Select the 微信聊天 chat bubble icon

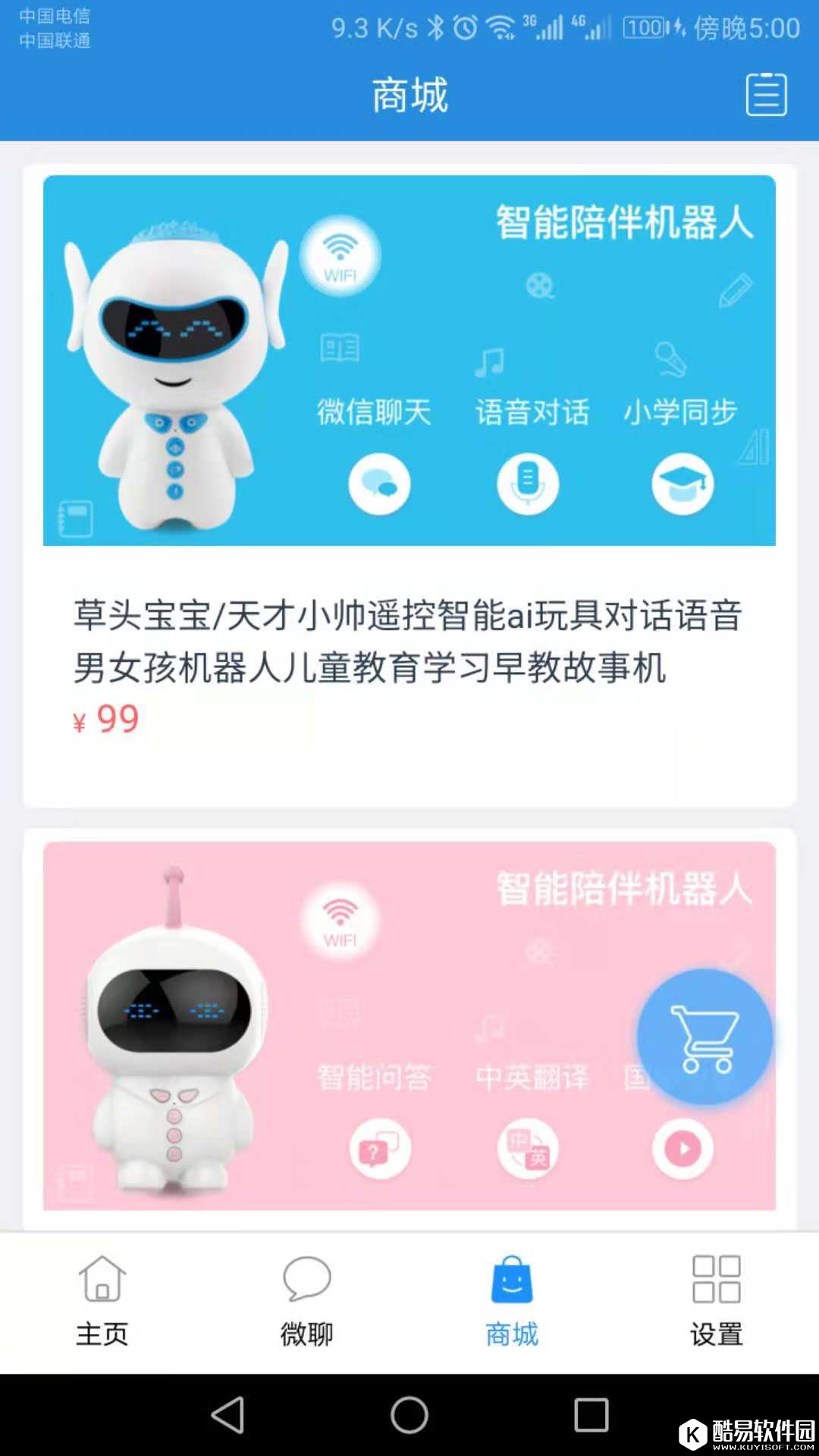pos(381,485)
